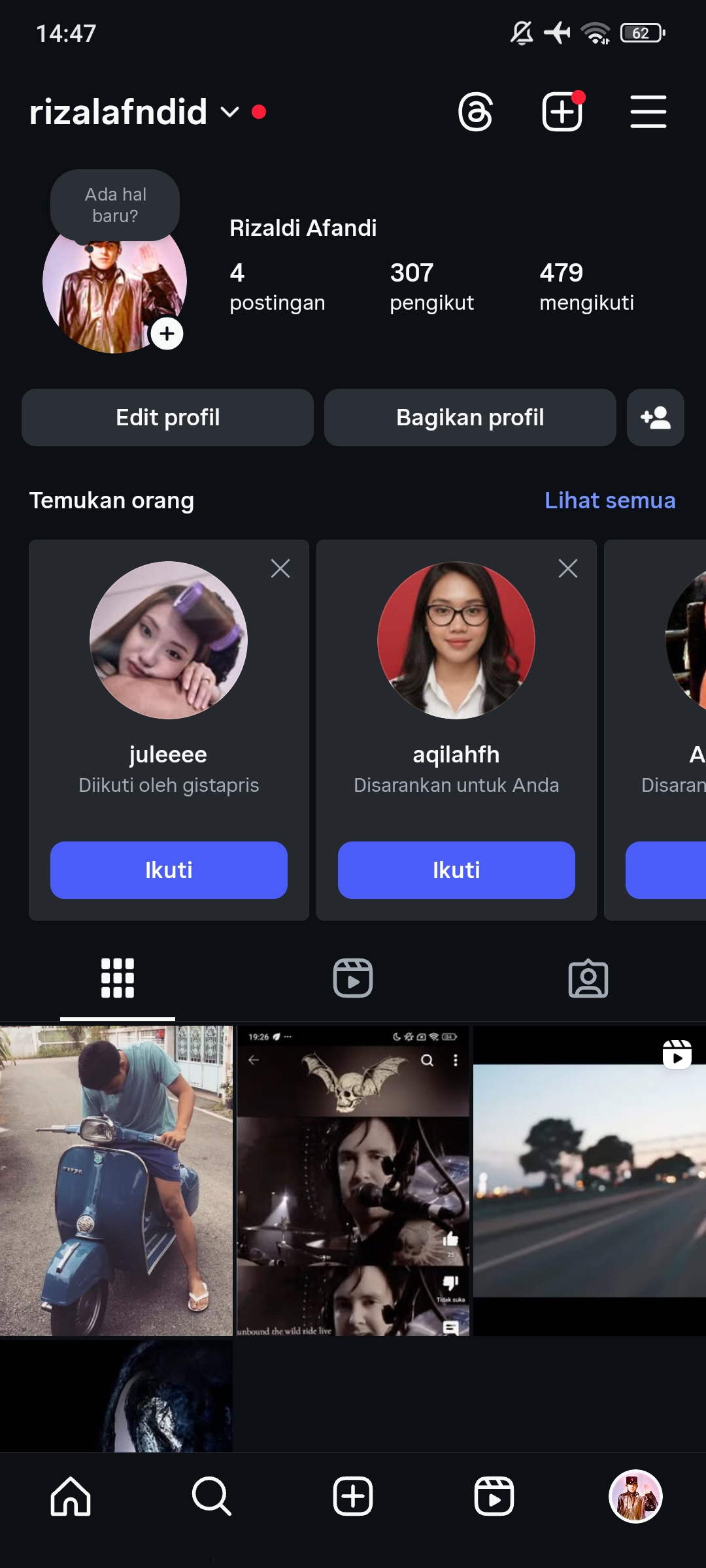Follow aqilahfh with Ikuti button
This screenshot has width=706, height=1568.
(x=456, y=870)
